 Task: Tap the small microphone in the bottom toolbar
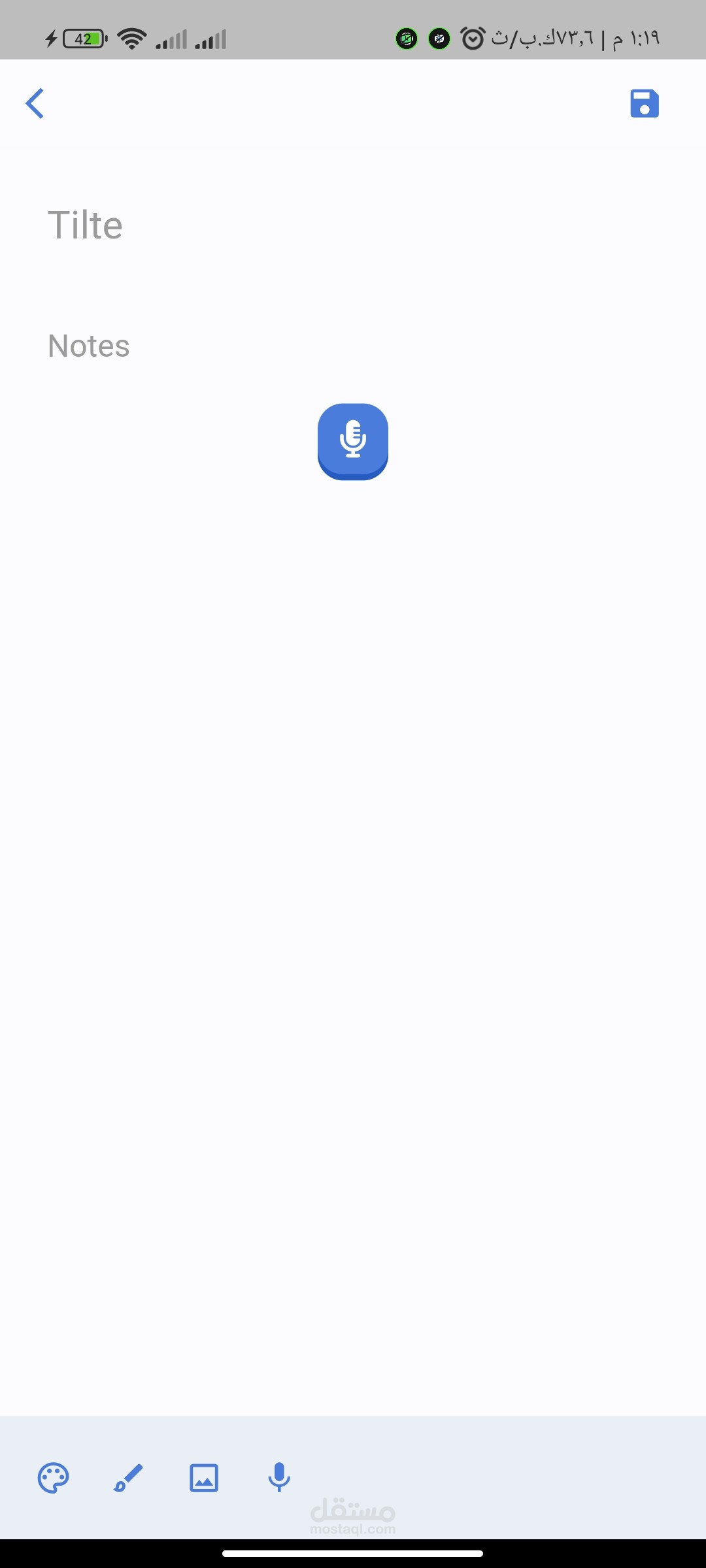point(279,1477)
